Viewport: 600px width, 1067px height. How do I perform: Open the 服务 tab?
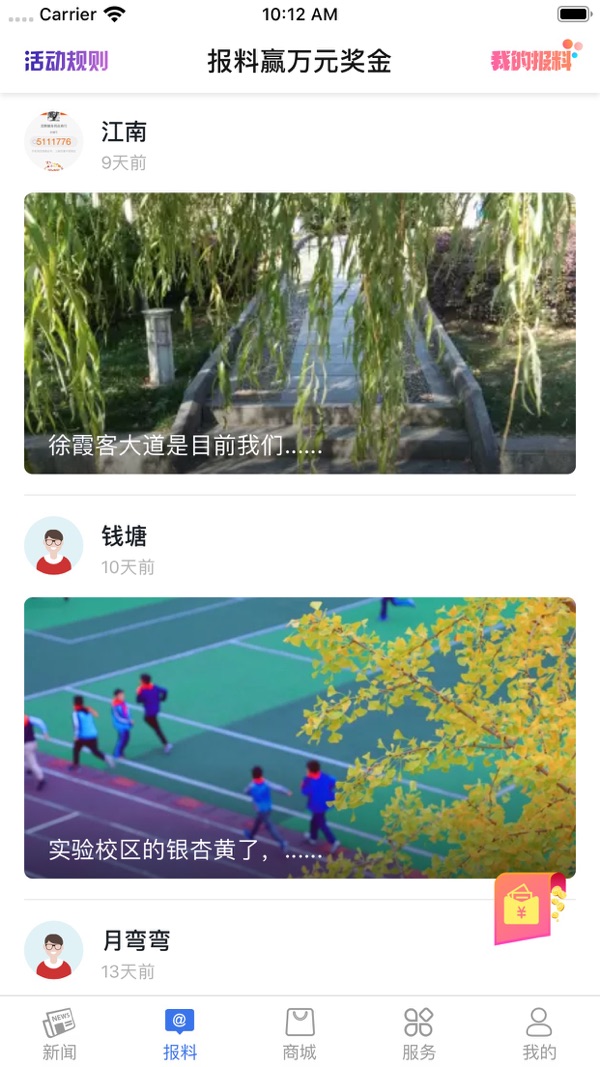tap(419, 1034)
